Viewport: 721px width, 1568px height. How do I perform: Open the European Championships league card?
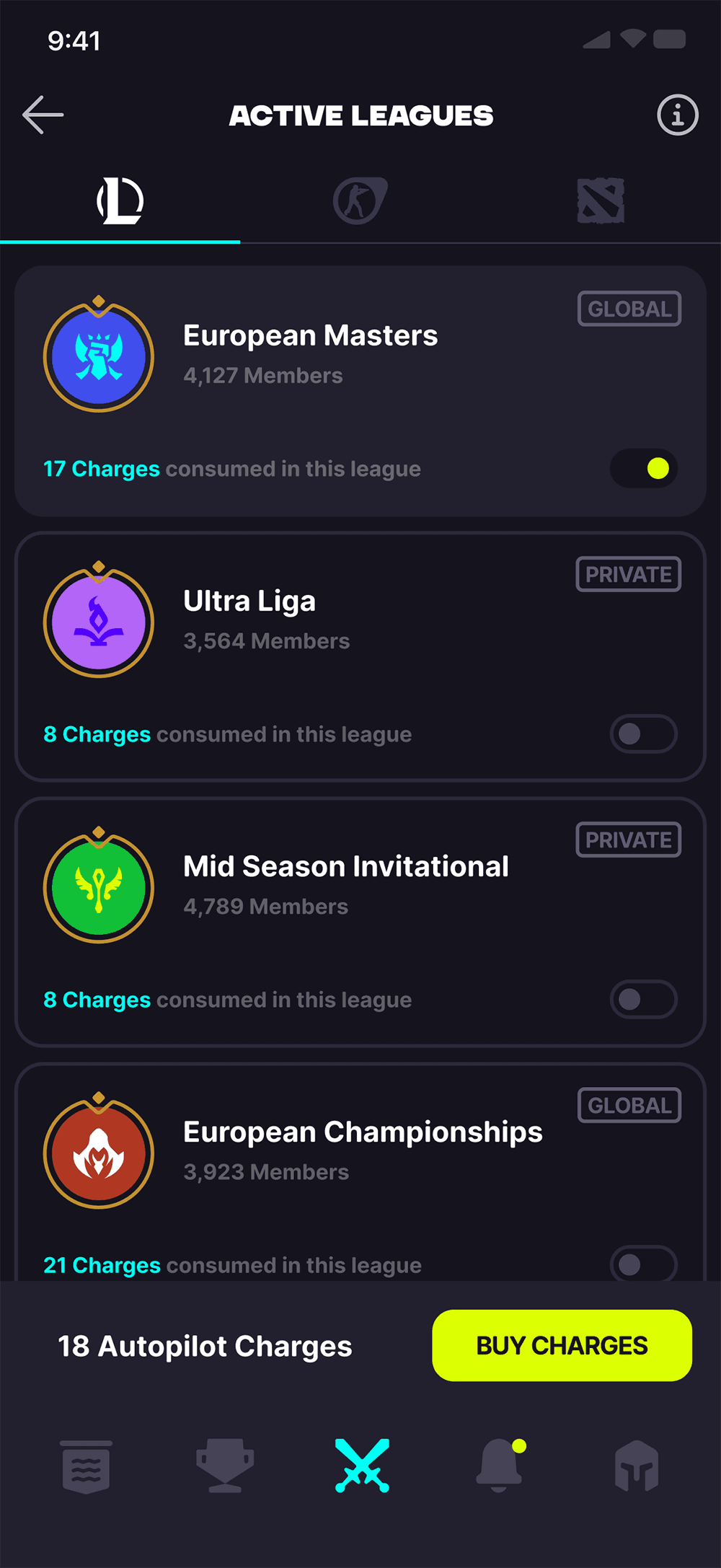click(x=360, y=1172)
